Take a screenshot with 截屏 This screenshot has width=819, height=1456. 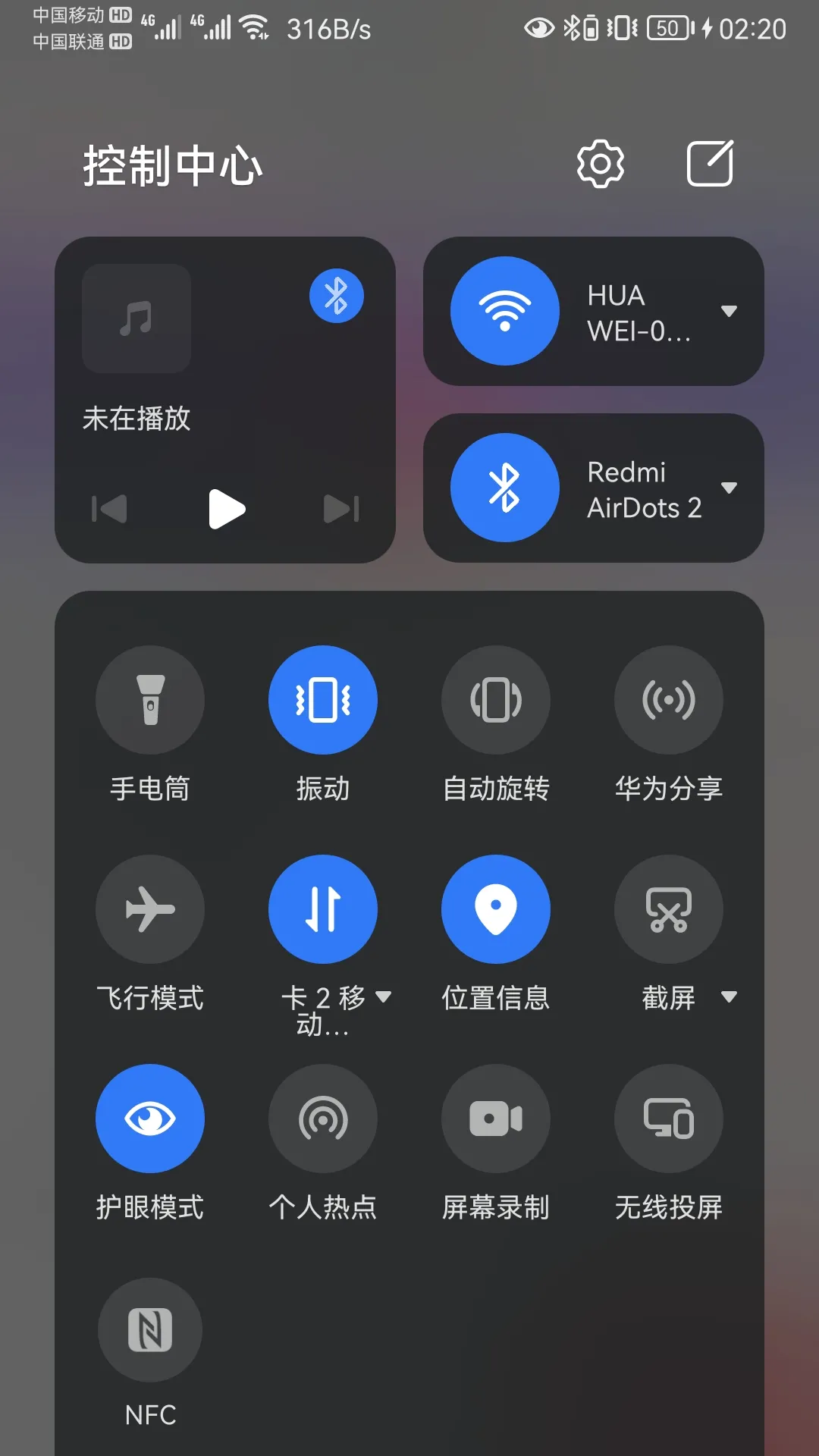669,909
